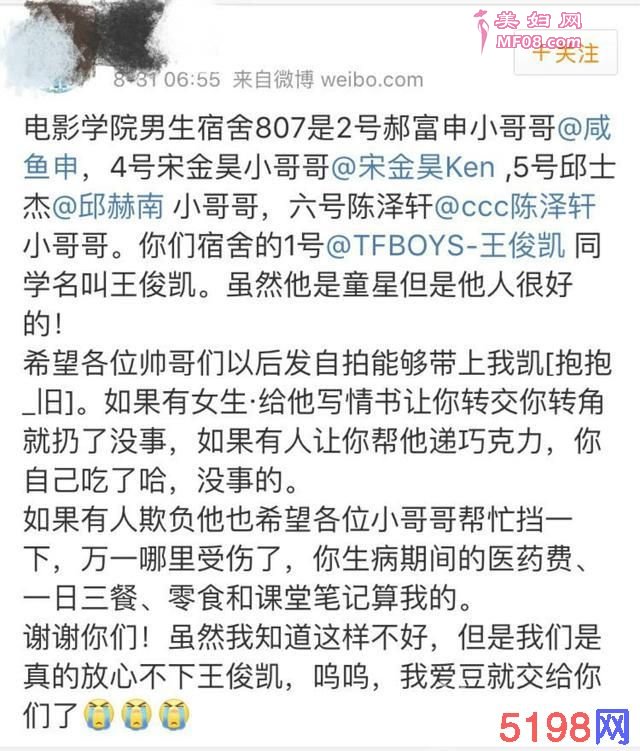The height and width of the screenshot is (751, 640).
Task: Tap the +关注 follow button
Action: tap(565, 52)
